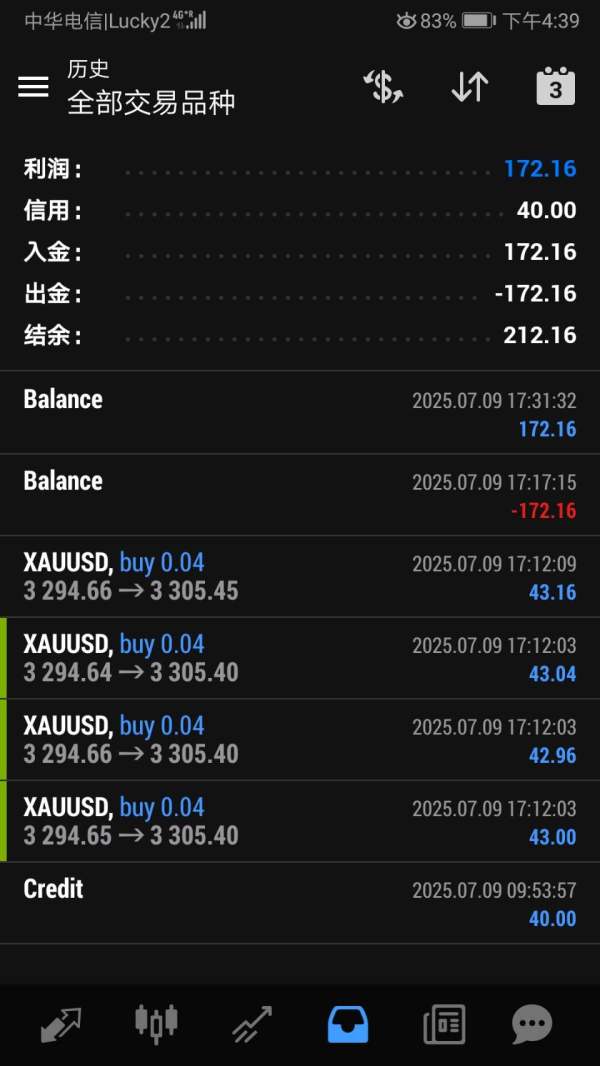Switch to the candlestick Chart tab

tap(156, 1023)
